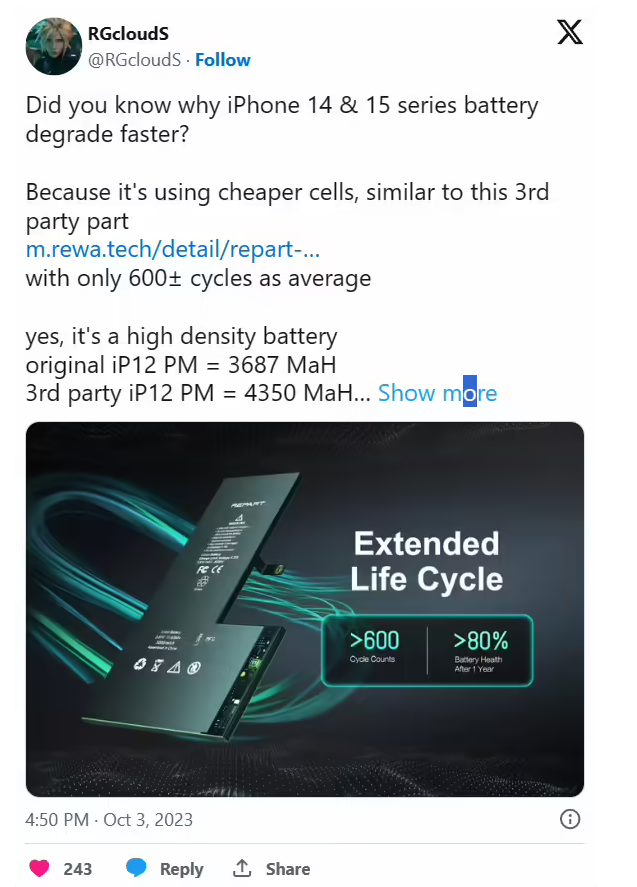Open RGcloudS profile avatar
637x887 pixels.
54,46
